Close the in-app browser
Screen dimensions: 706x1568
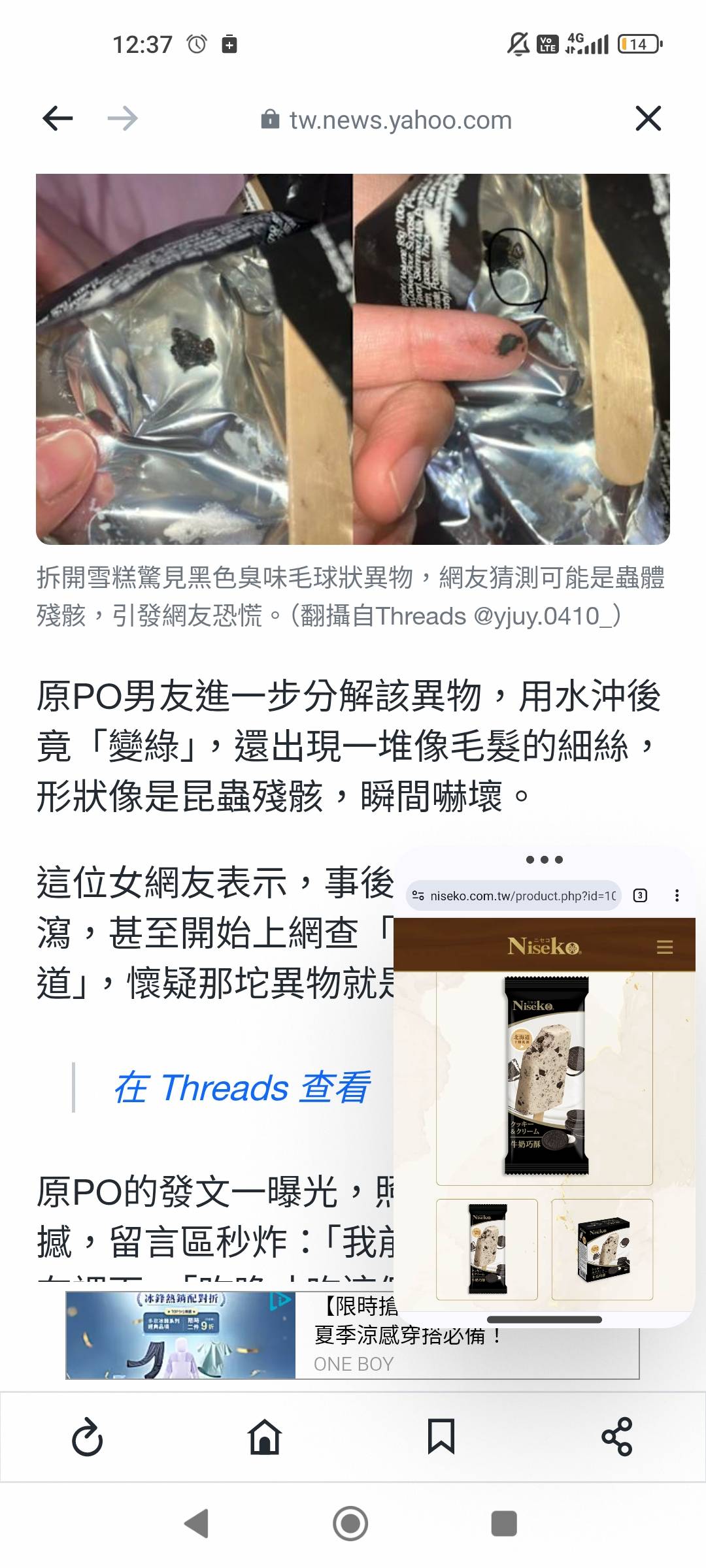tap(648, 119)
